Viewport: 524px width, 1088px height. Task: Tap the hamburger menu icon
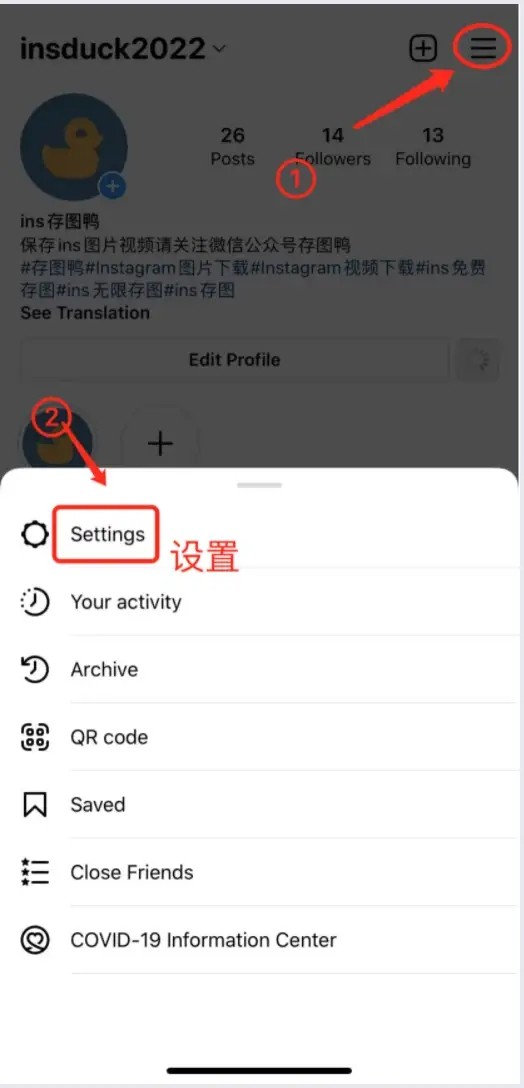pos(484,48)
